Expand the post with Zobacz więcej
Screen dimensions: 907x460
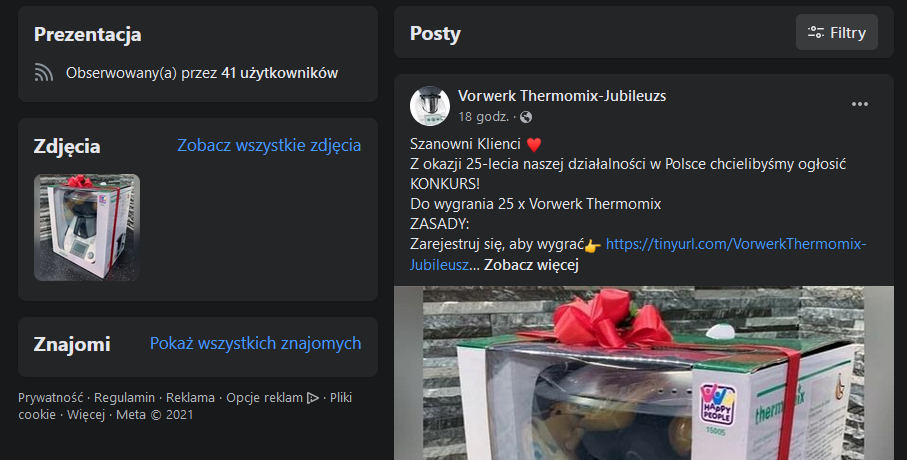point(531,265)
